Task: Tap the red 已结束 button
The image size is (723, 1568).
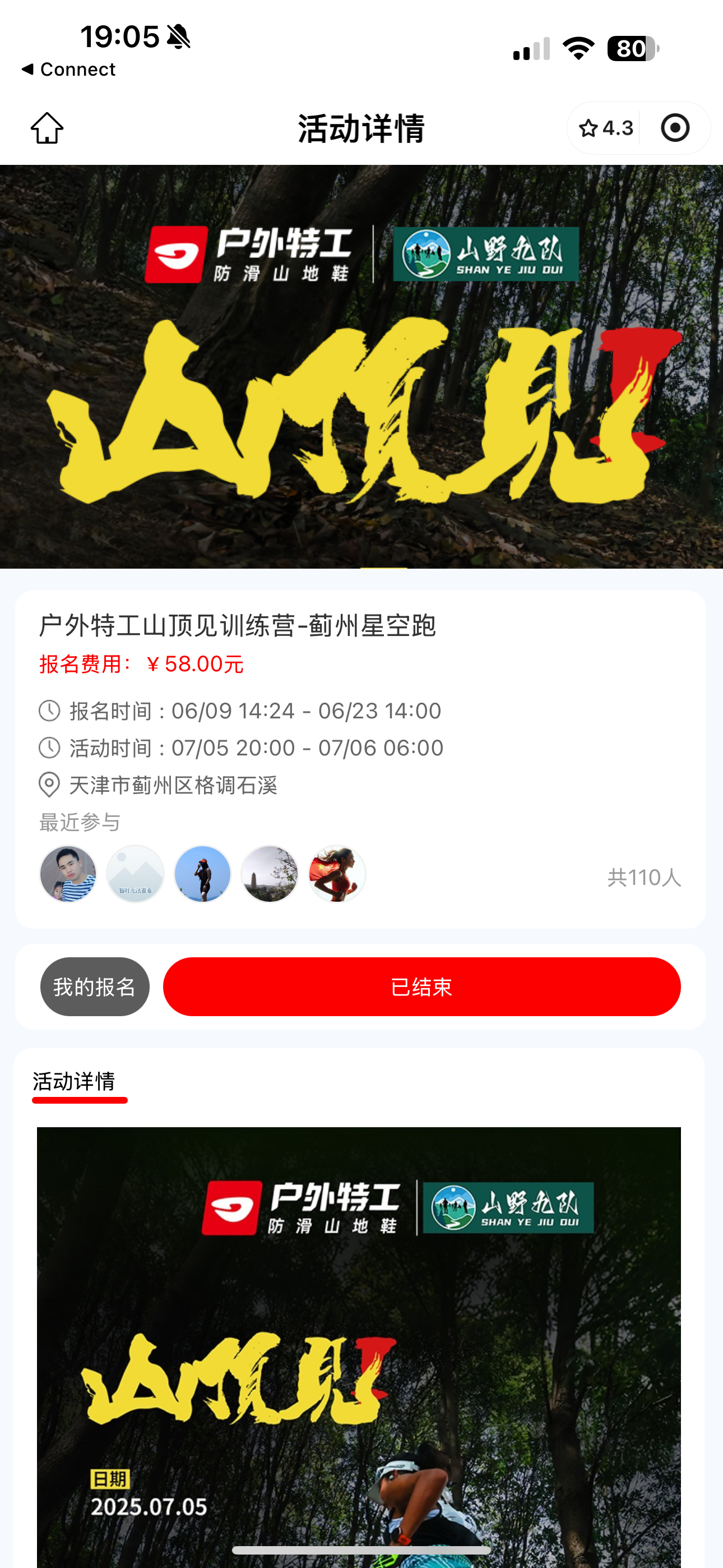Action: tap(421, 986)
